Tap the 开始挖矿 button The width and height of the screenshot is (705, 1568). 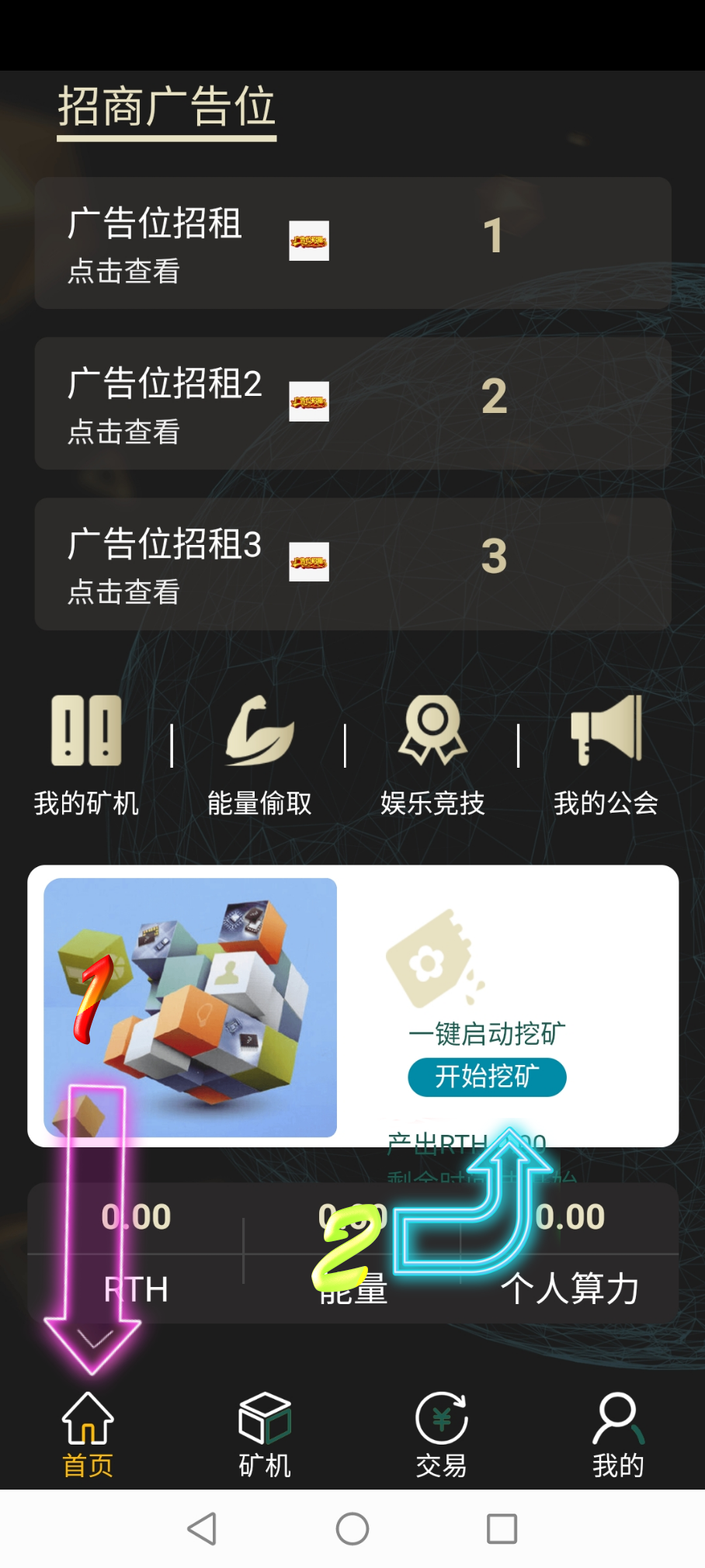(487, 1077)
